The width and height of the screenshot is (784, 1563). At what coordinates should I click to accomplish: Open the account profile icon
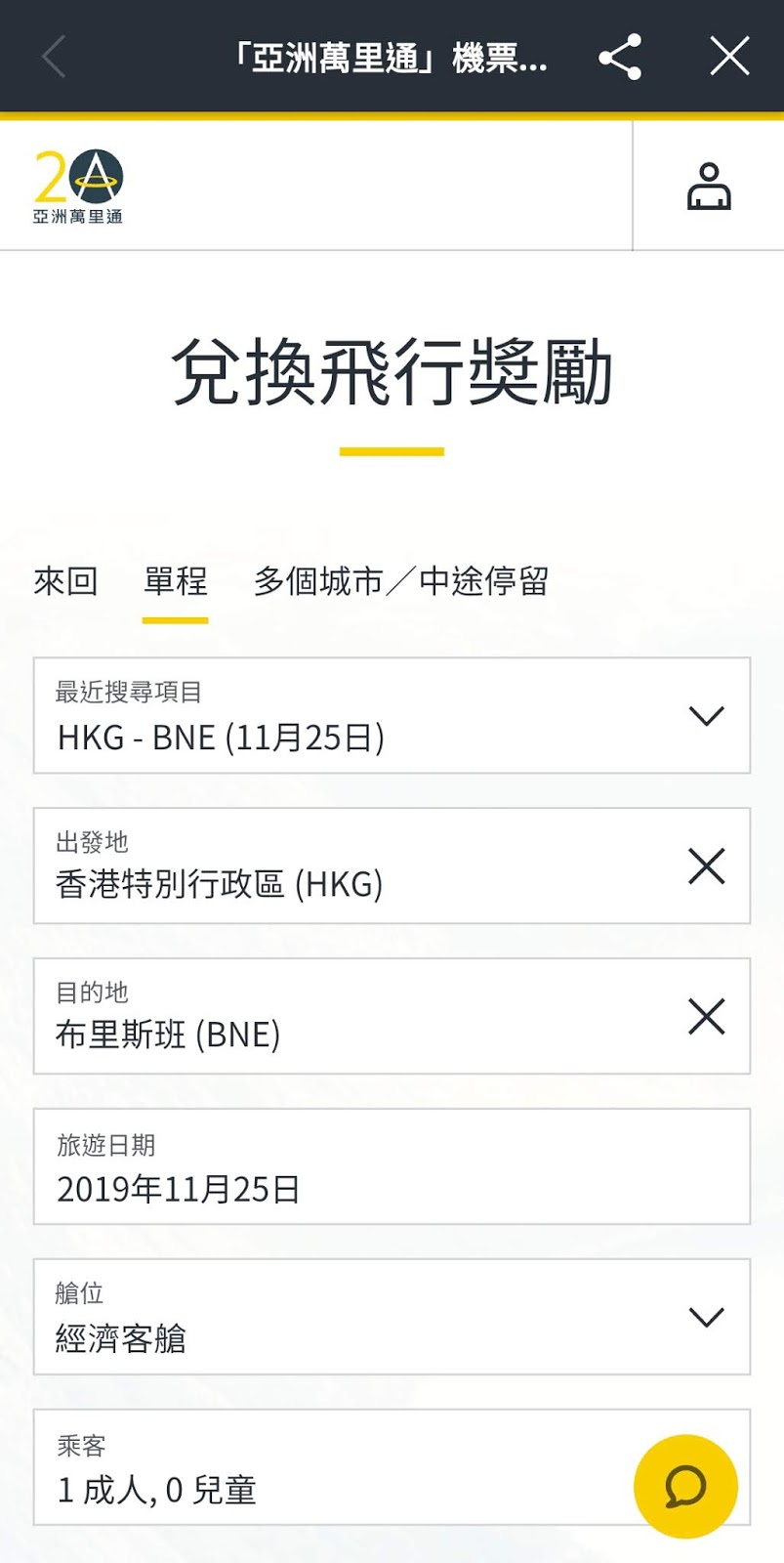709,186
